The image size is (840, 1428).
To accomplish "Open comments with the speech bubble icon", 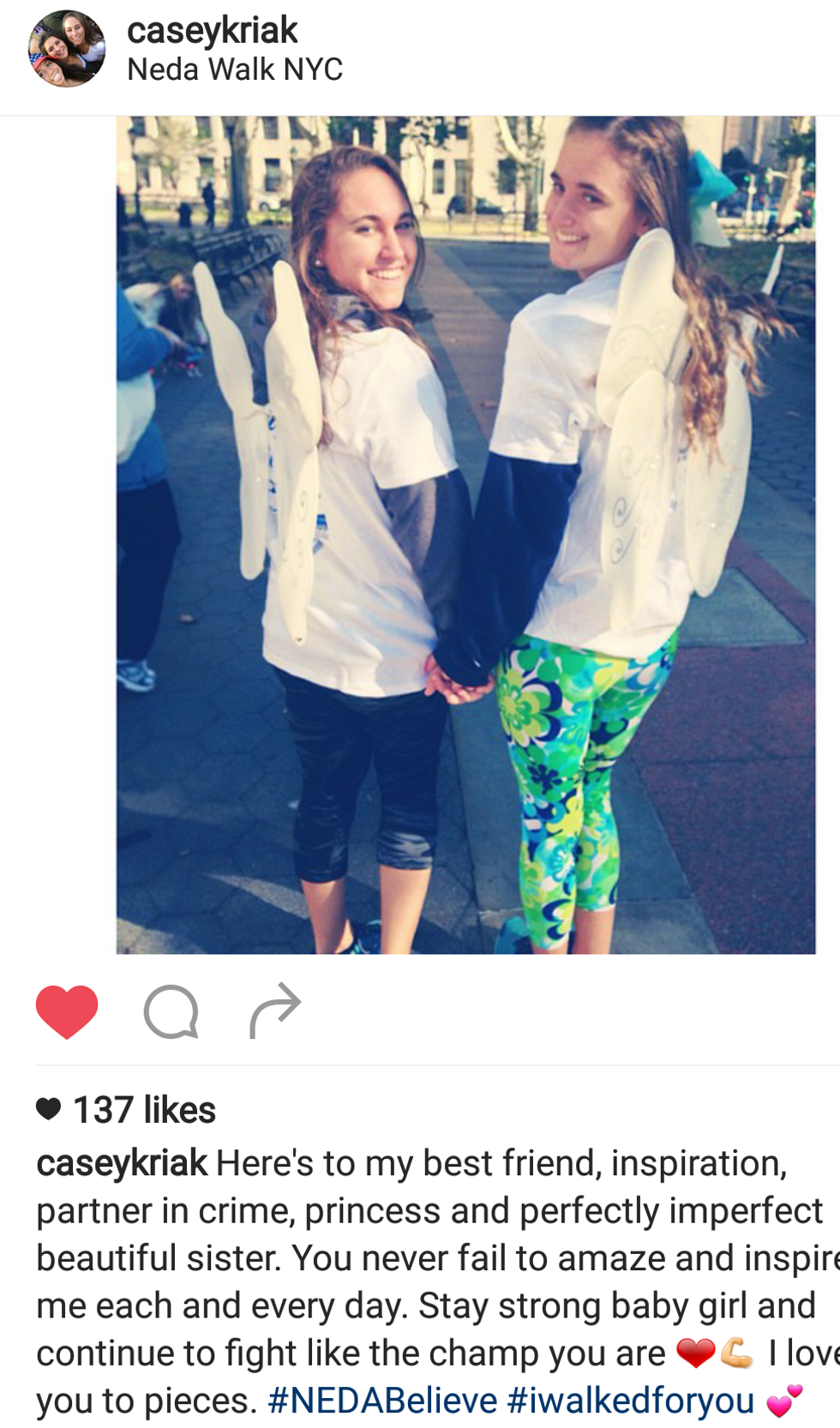I will point(171,1012).
